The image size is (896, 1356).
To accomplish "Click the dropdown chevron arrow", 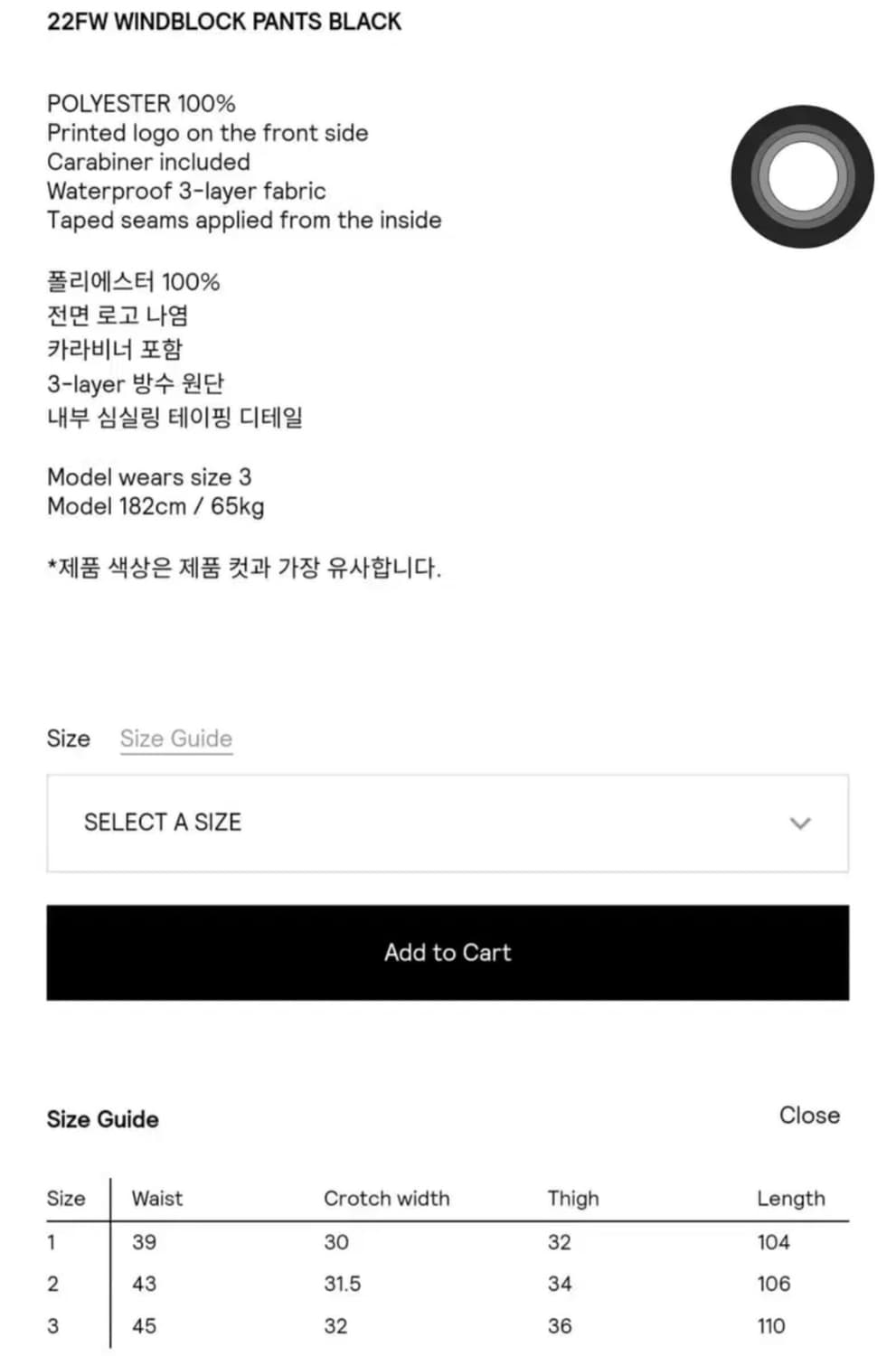I will 799,823.
